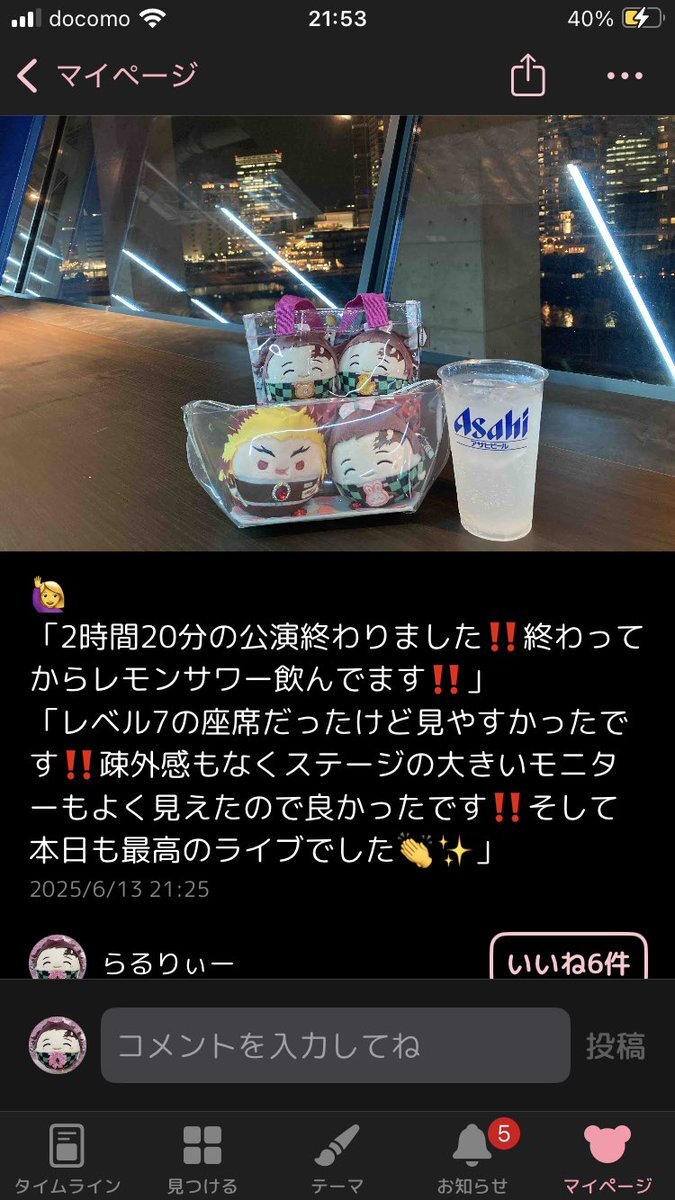
Task: Open the お知らせ notifications tab
Action: click(472, 1158)
